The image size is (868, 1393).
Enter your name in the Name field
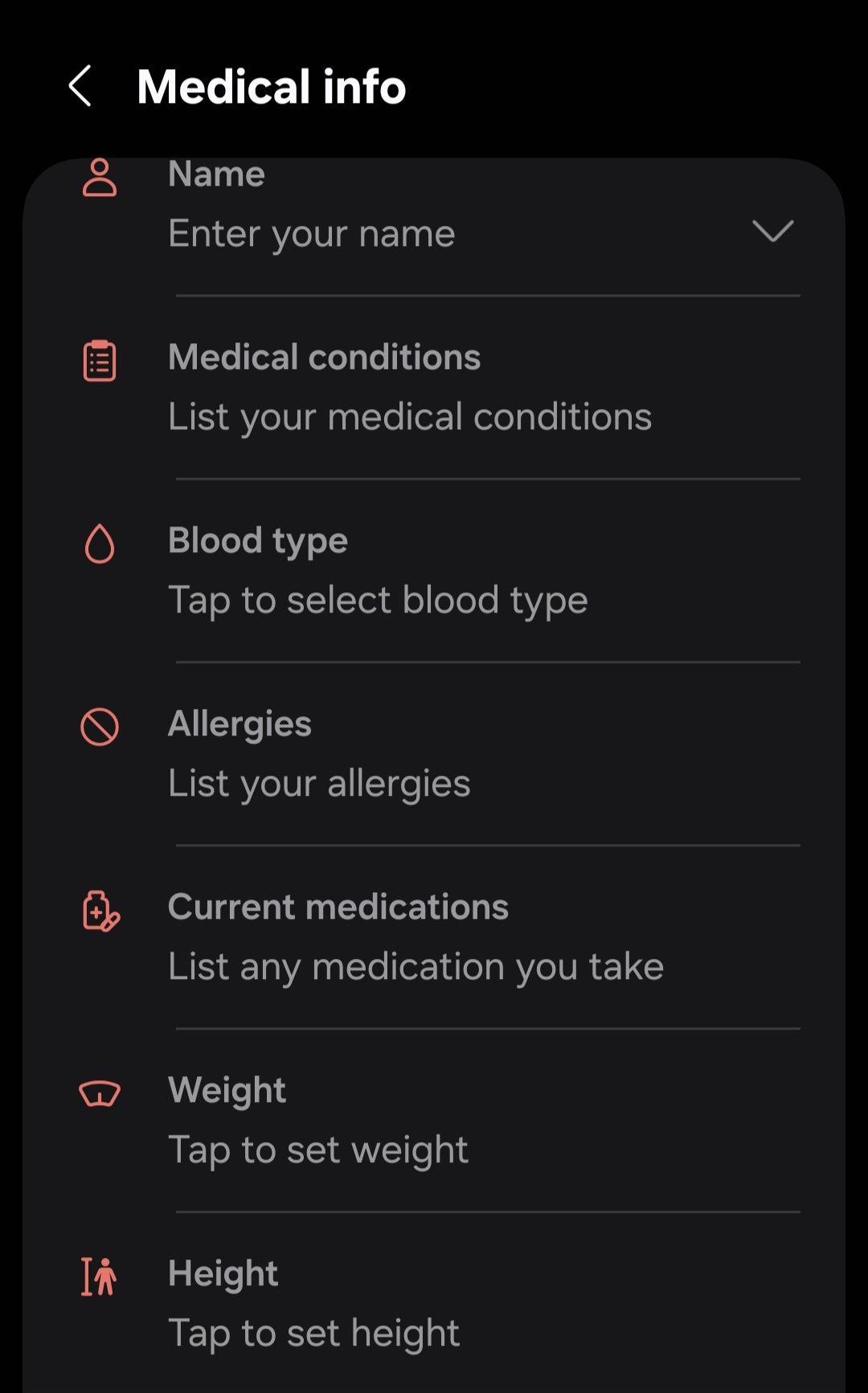tap(312, 234)
